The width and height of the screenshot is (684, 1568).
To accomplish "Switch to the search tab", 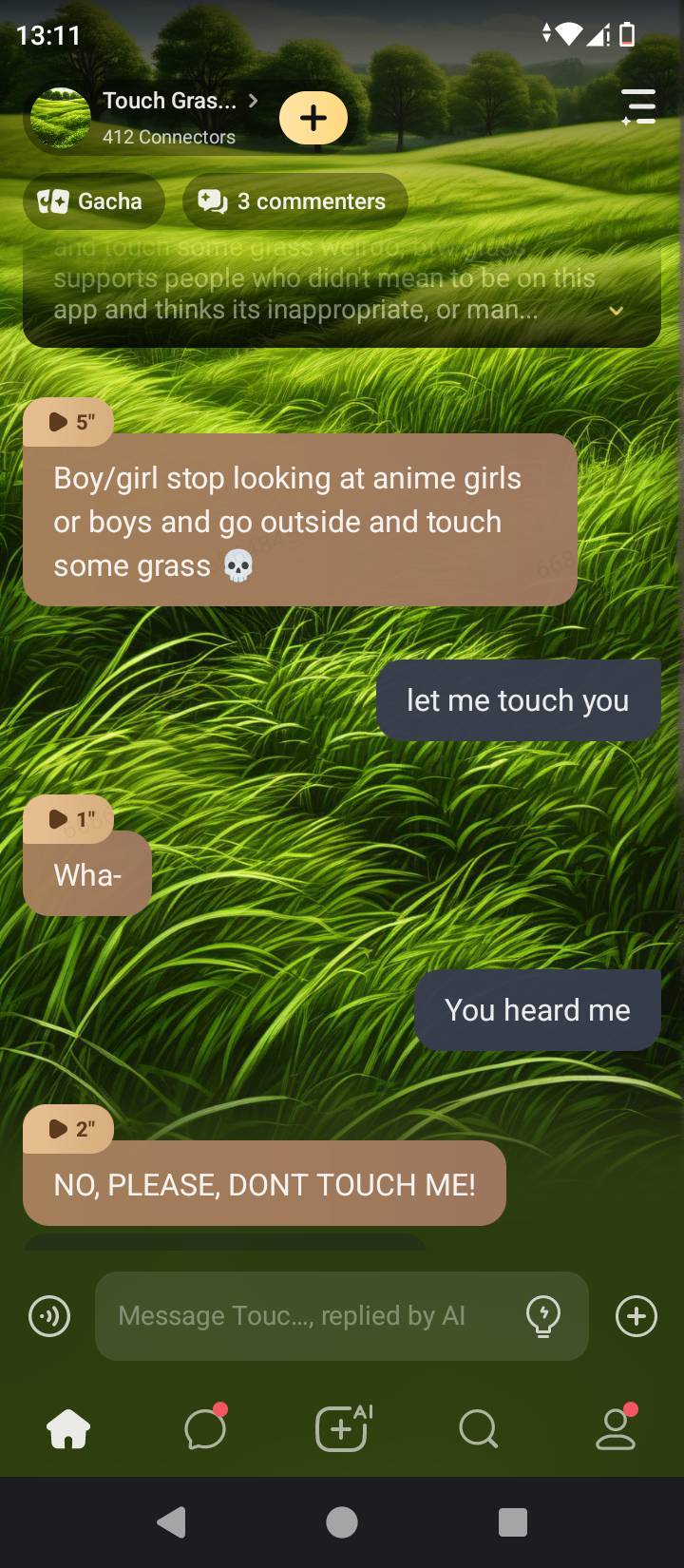I will pos(478,1428).
